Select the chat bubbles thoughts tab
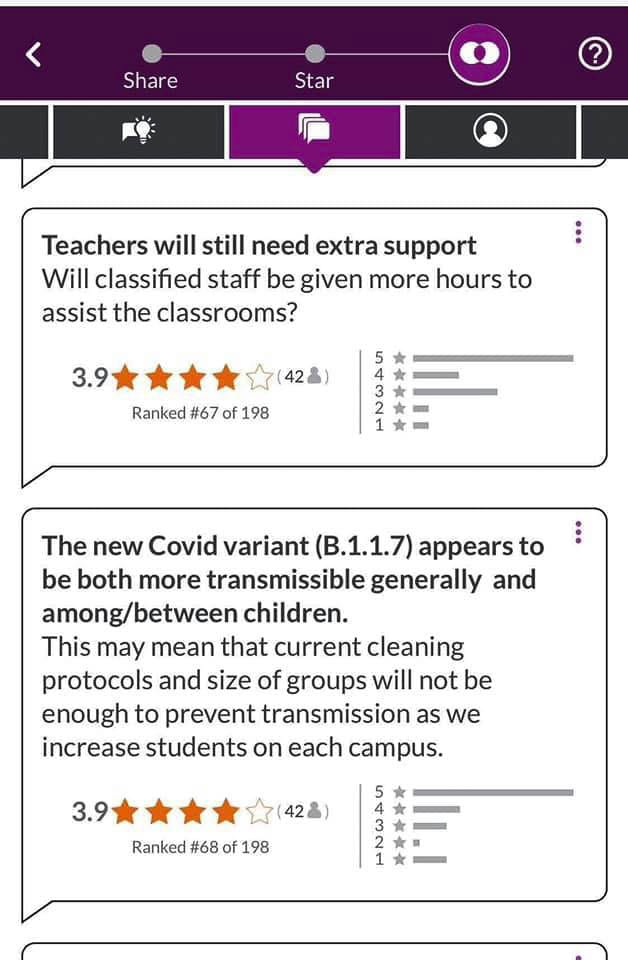This screenshot has width=628, height=960. 314,130
